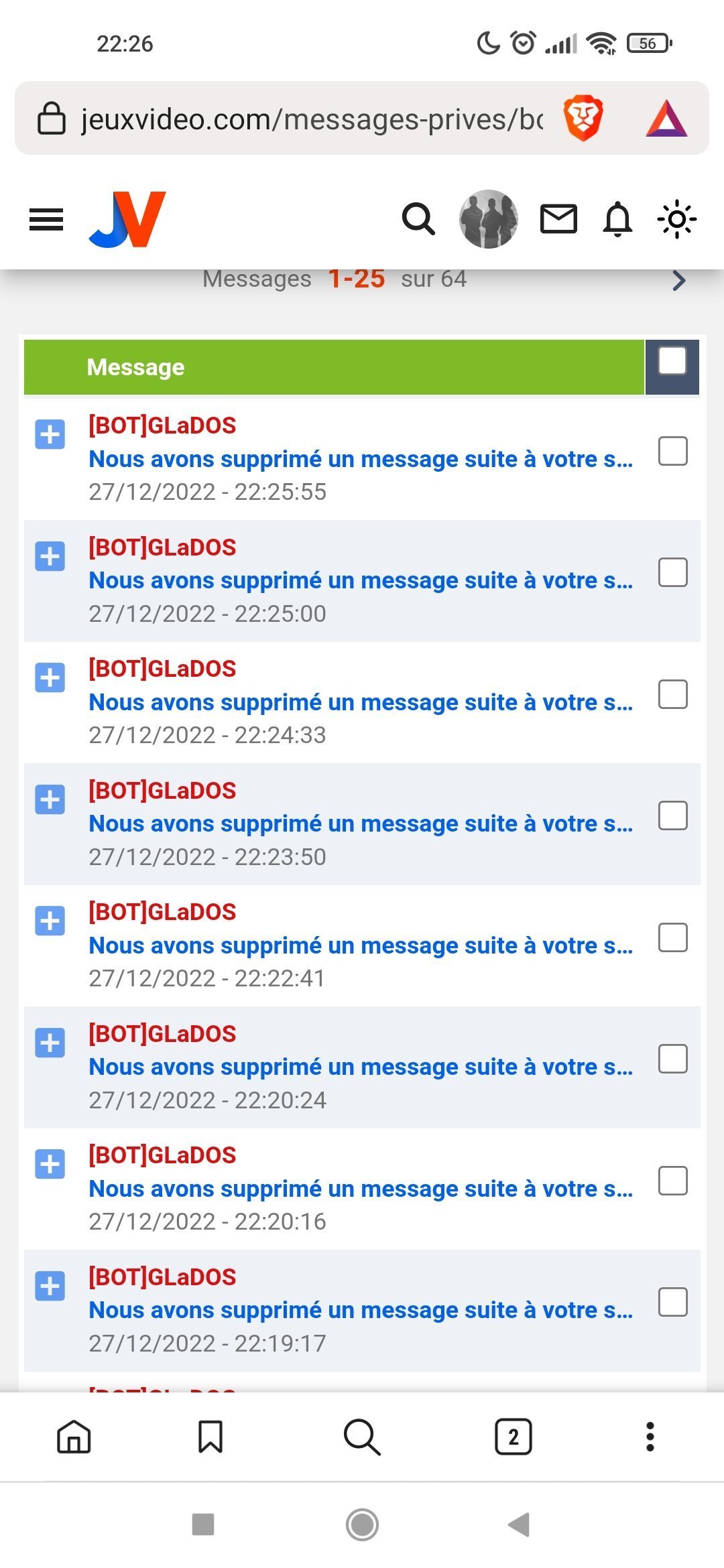
Task: Open Brave Shields lion icon
Action: 583,119
